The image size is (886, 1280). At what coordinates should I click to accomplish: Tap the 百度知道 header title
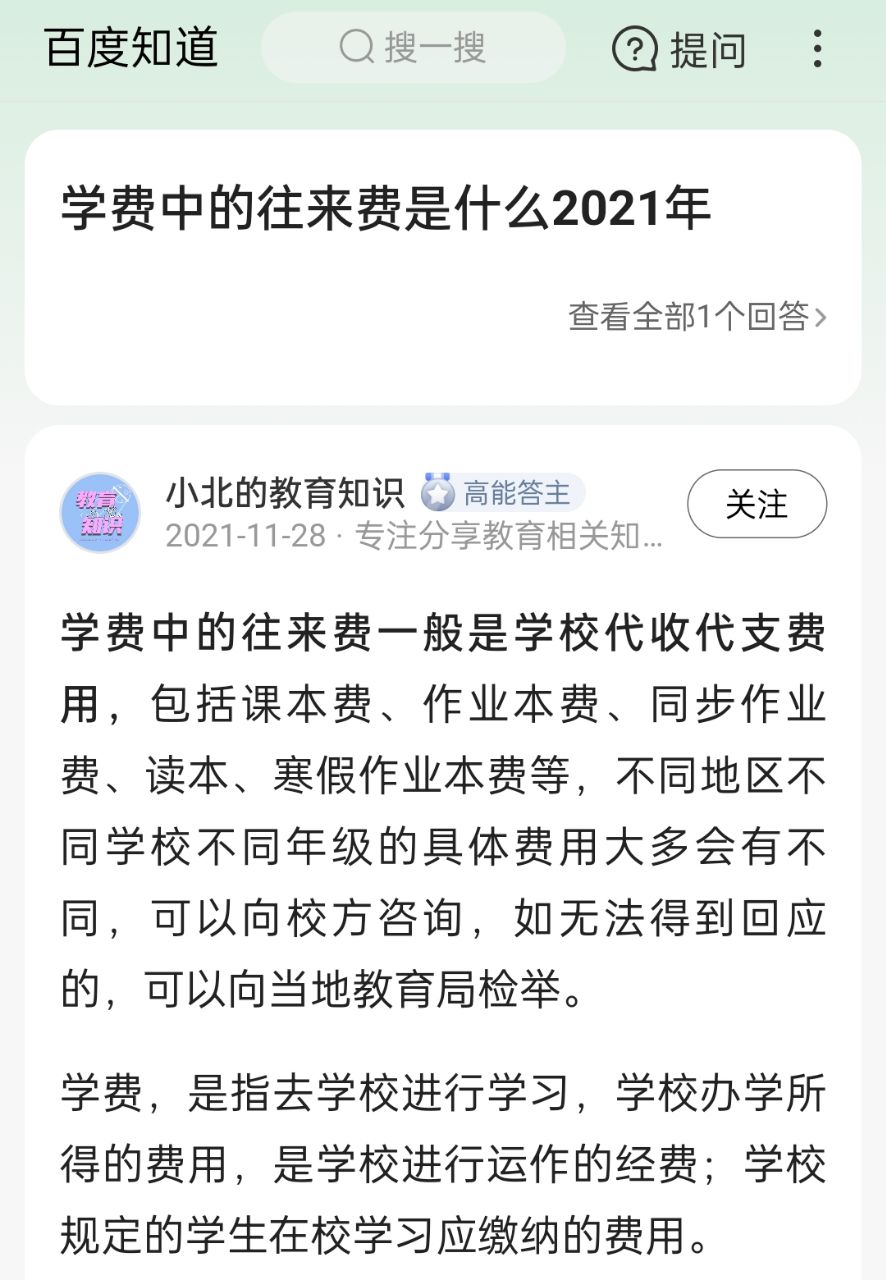pyautogui.click(x=132, y=48)
